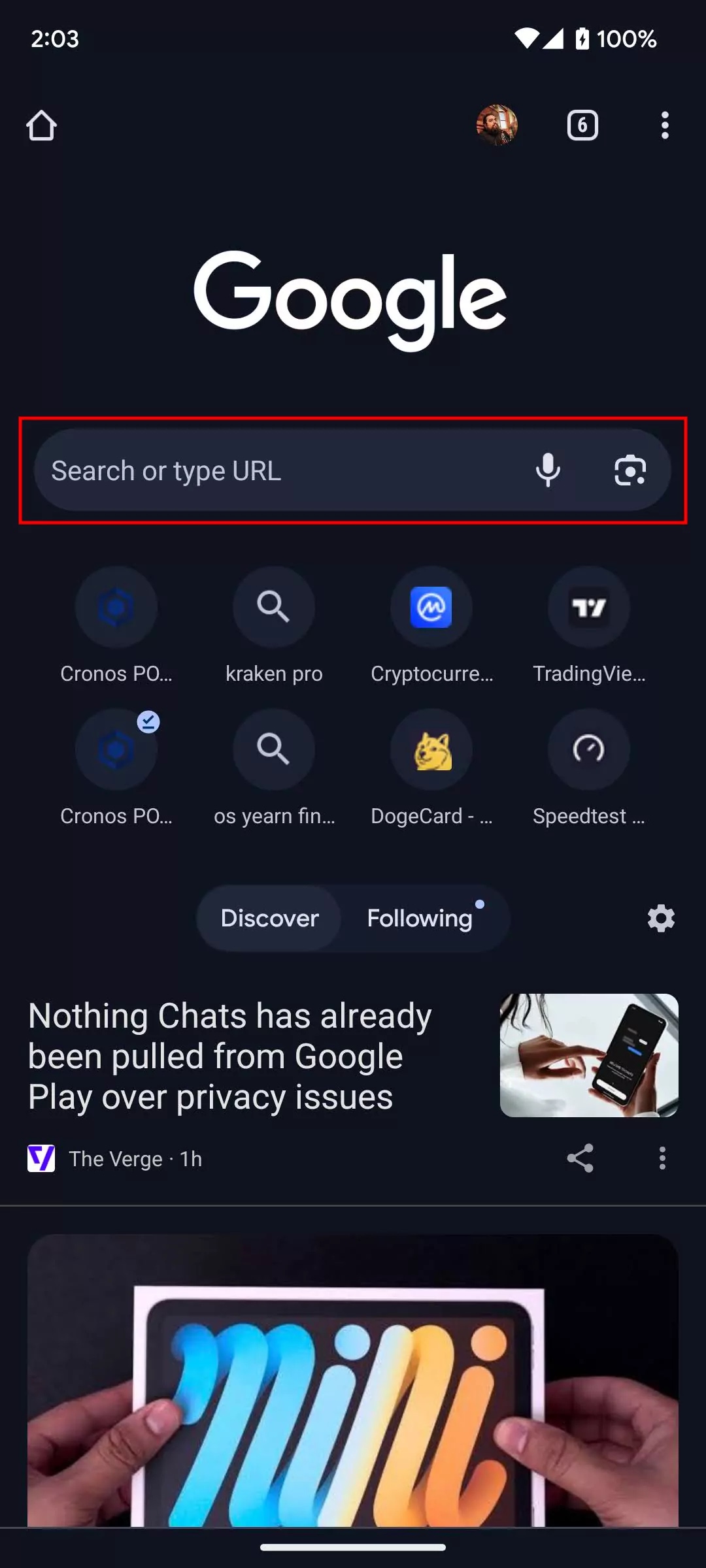Switch to the Following tab
The image size is (706, 1568).
[x=420, y=918]
